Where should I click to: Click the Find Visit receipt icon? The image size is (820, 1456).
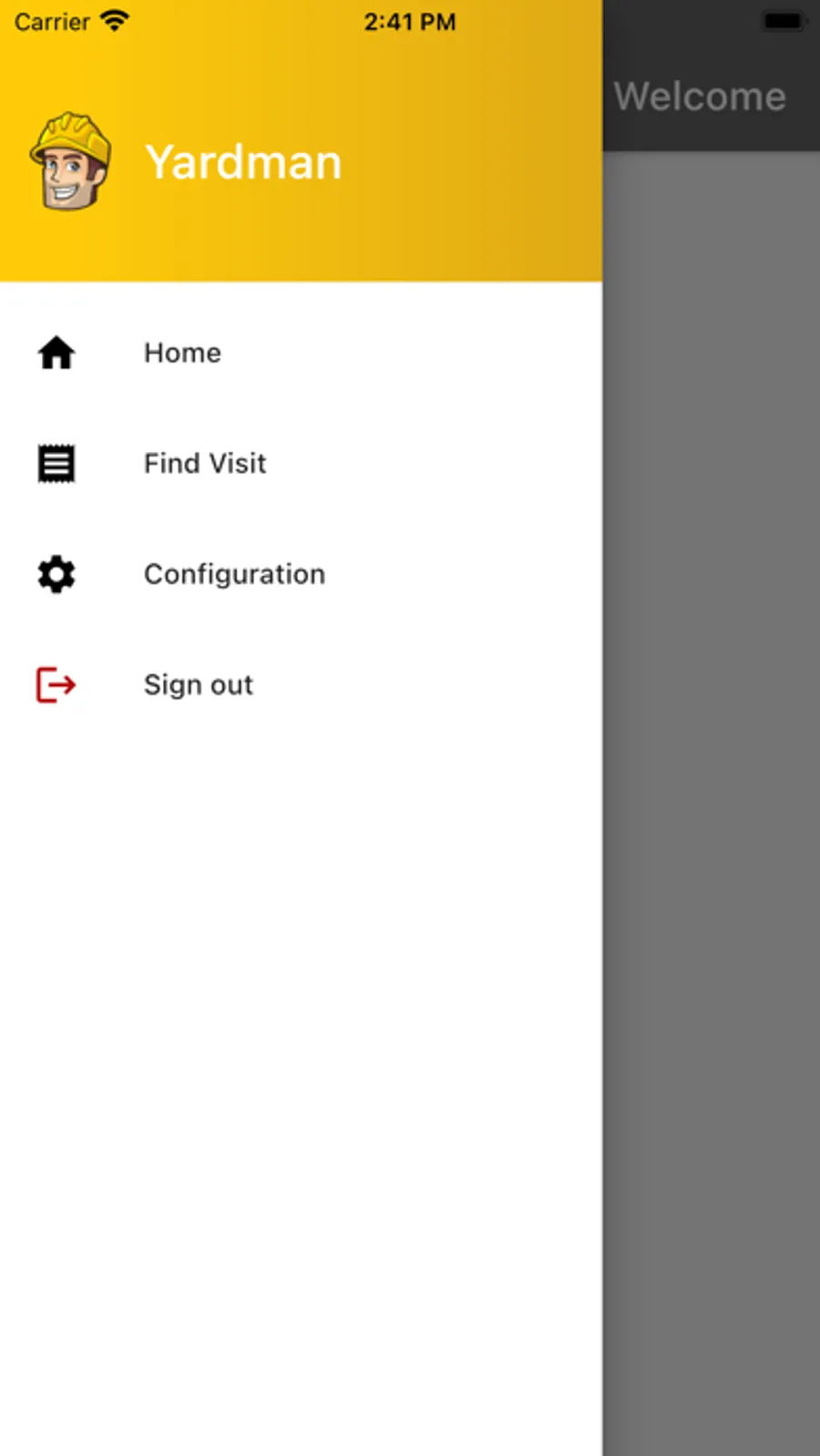click(x=56, y=463)
